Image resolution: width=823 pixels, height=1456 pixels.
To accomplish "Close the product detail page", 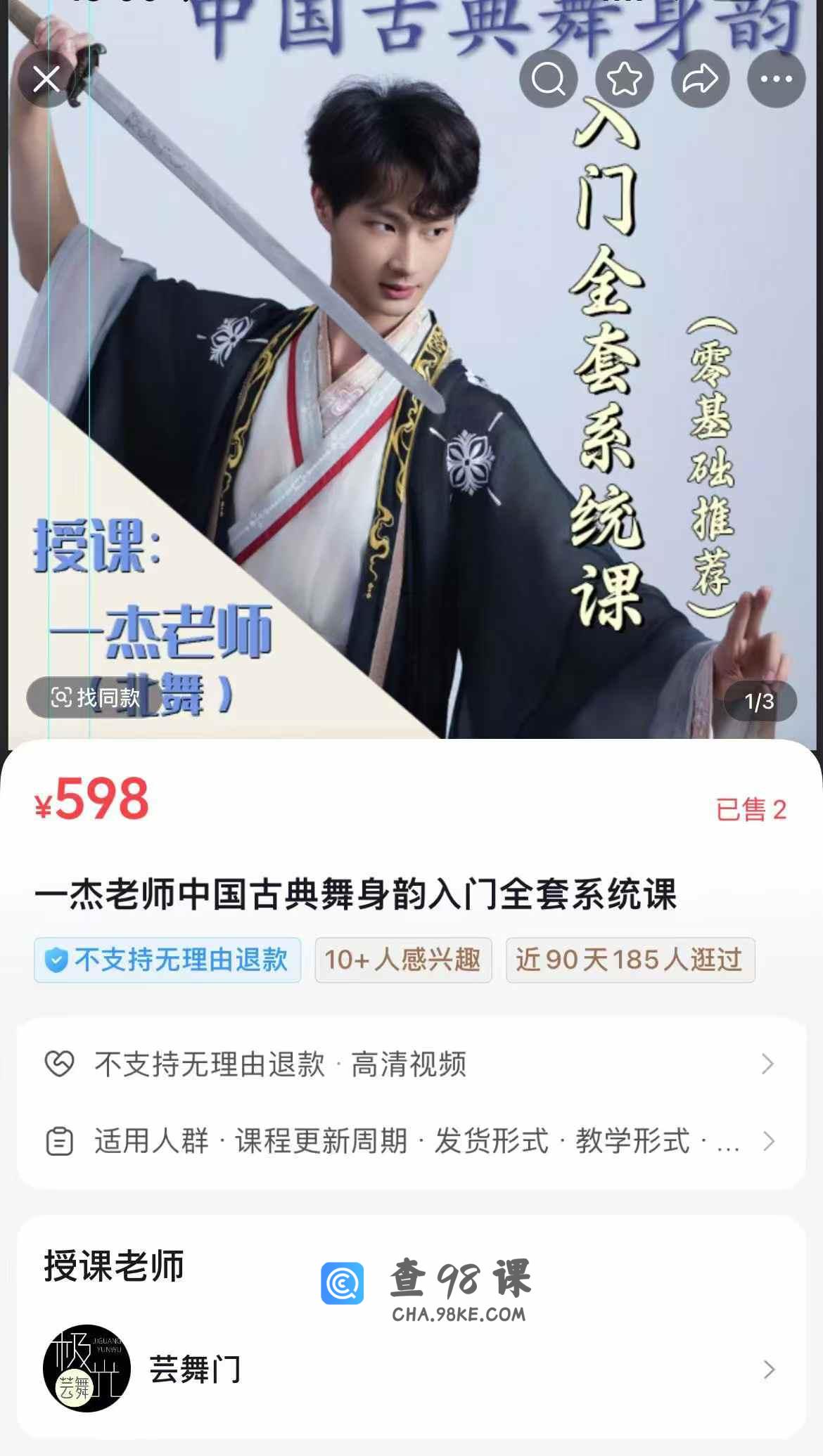I will coord(46,79).
